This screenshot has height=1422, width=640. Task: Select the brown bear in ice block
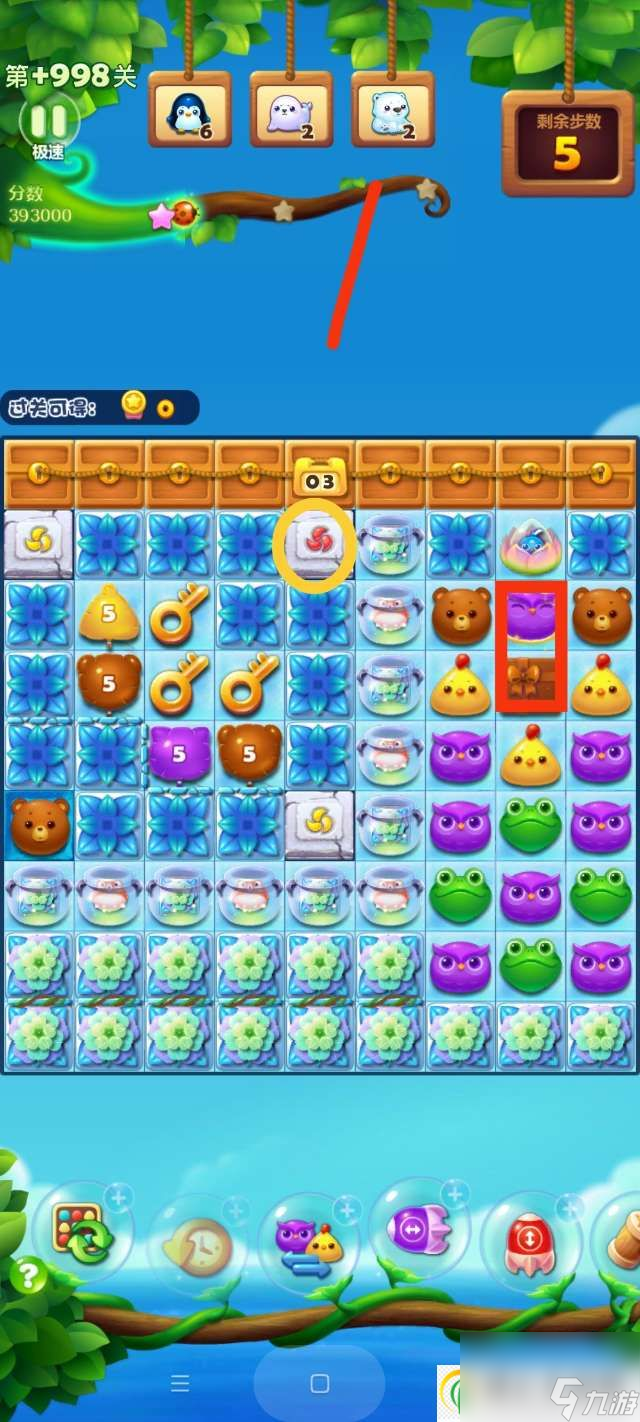click(x=38, y=824)
